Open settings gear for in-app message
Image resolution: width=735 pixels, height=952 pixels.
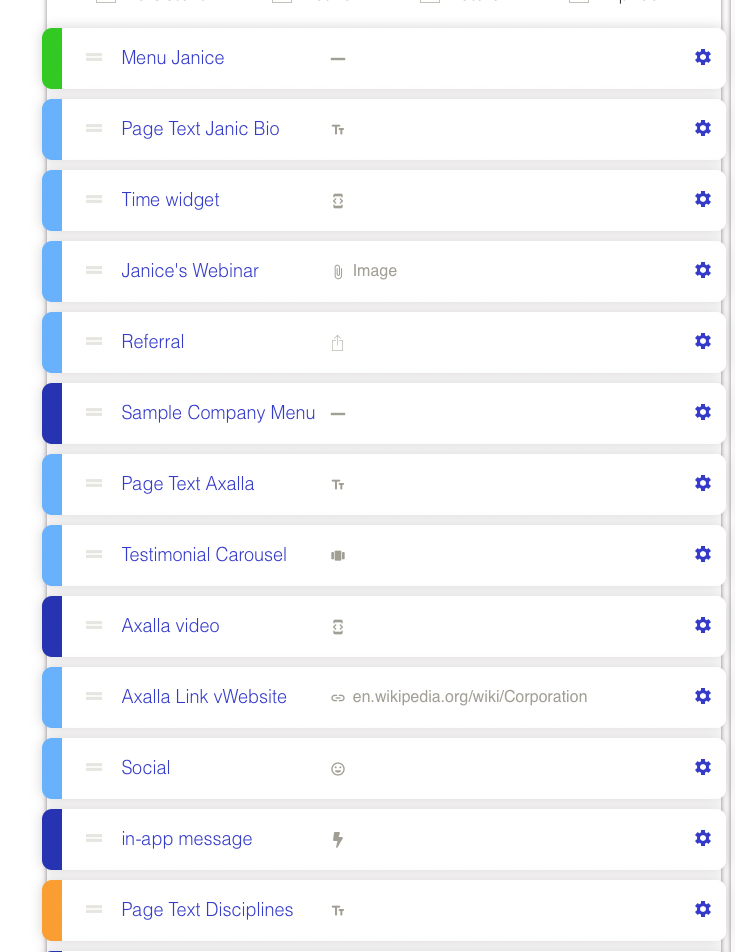[x=703, y=838]
